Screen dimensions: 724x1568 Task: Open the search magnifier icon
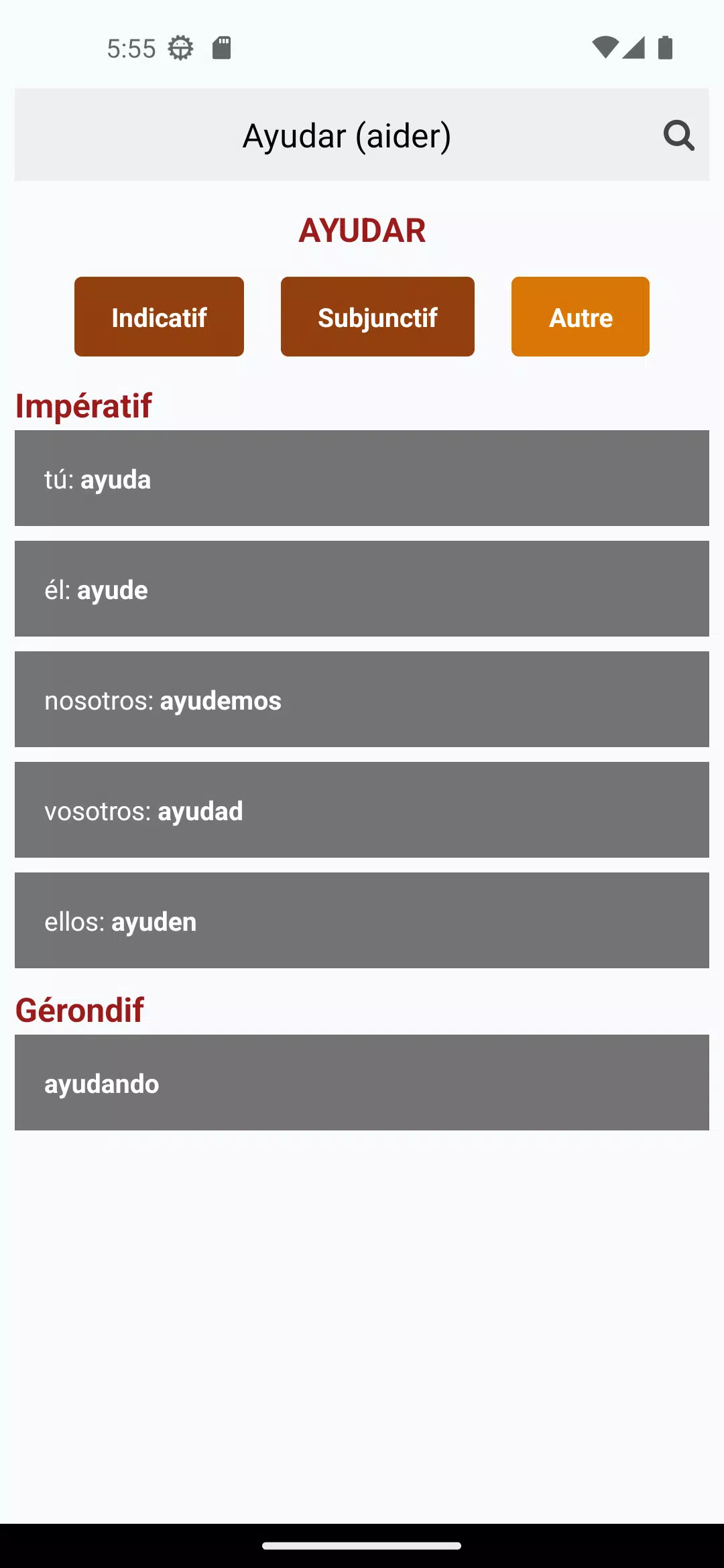tap(678, 135)
